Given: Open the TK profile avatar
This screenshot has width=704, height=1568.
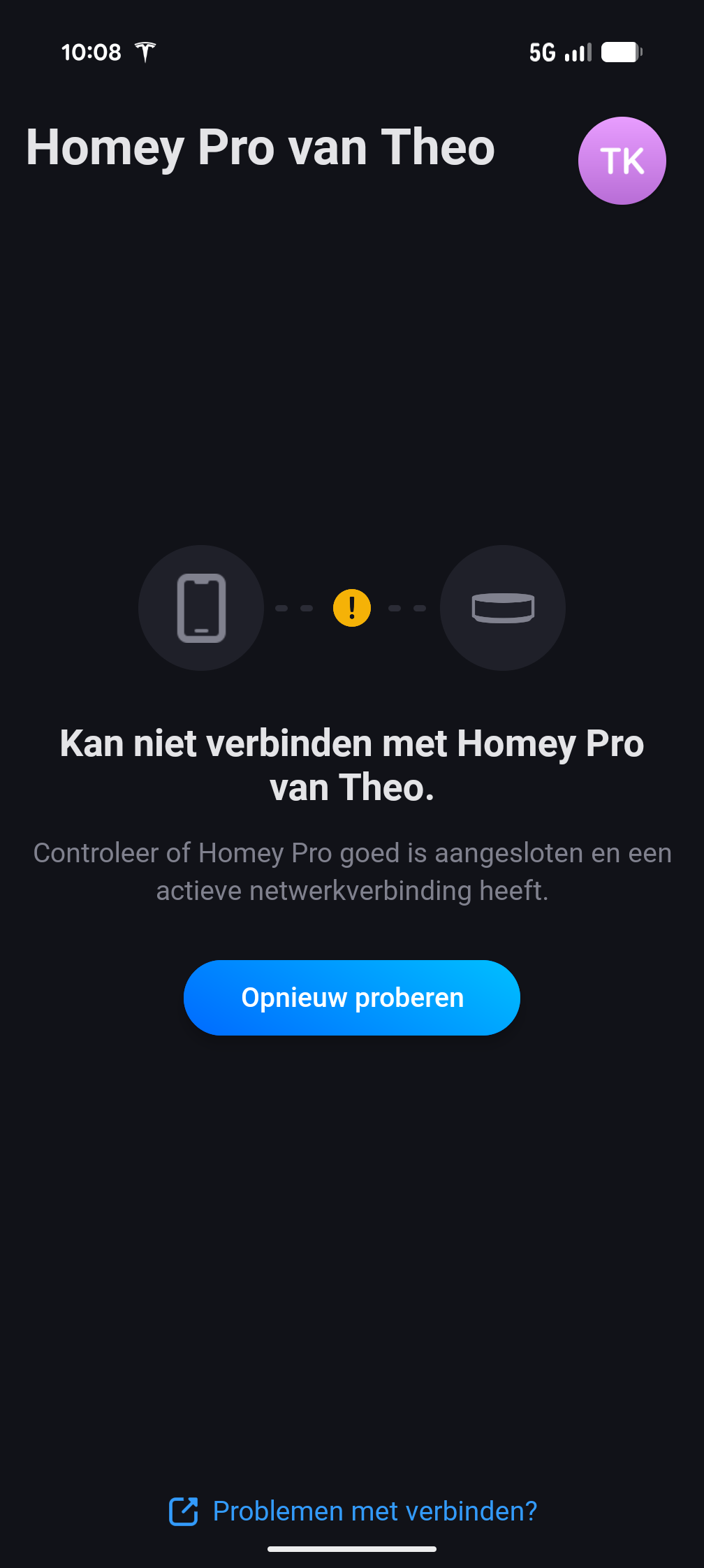Looking at the screenshot, I should (x=622, y=161).
